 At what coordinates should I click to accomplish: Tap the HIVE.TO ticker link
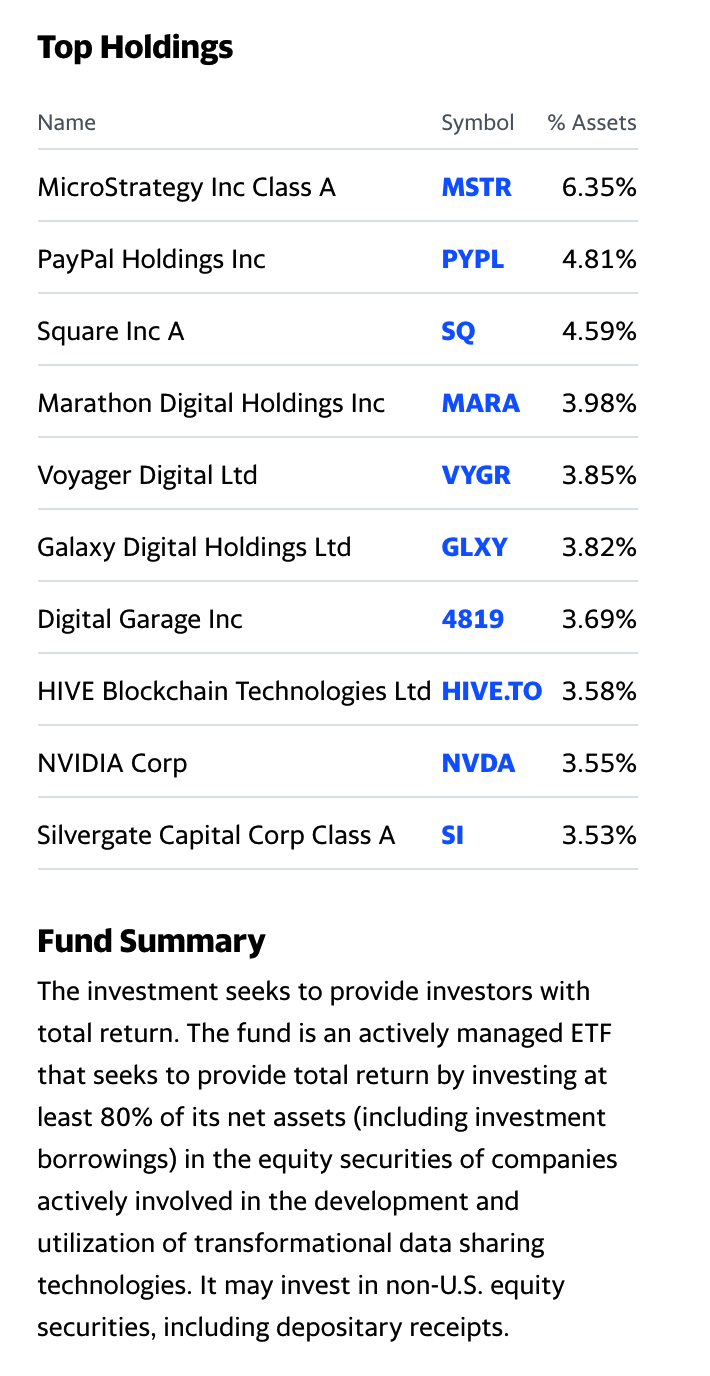point(491,691)
